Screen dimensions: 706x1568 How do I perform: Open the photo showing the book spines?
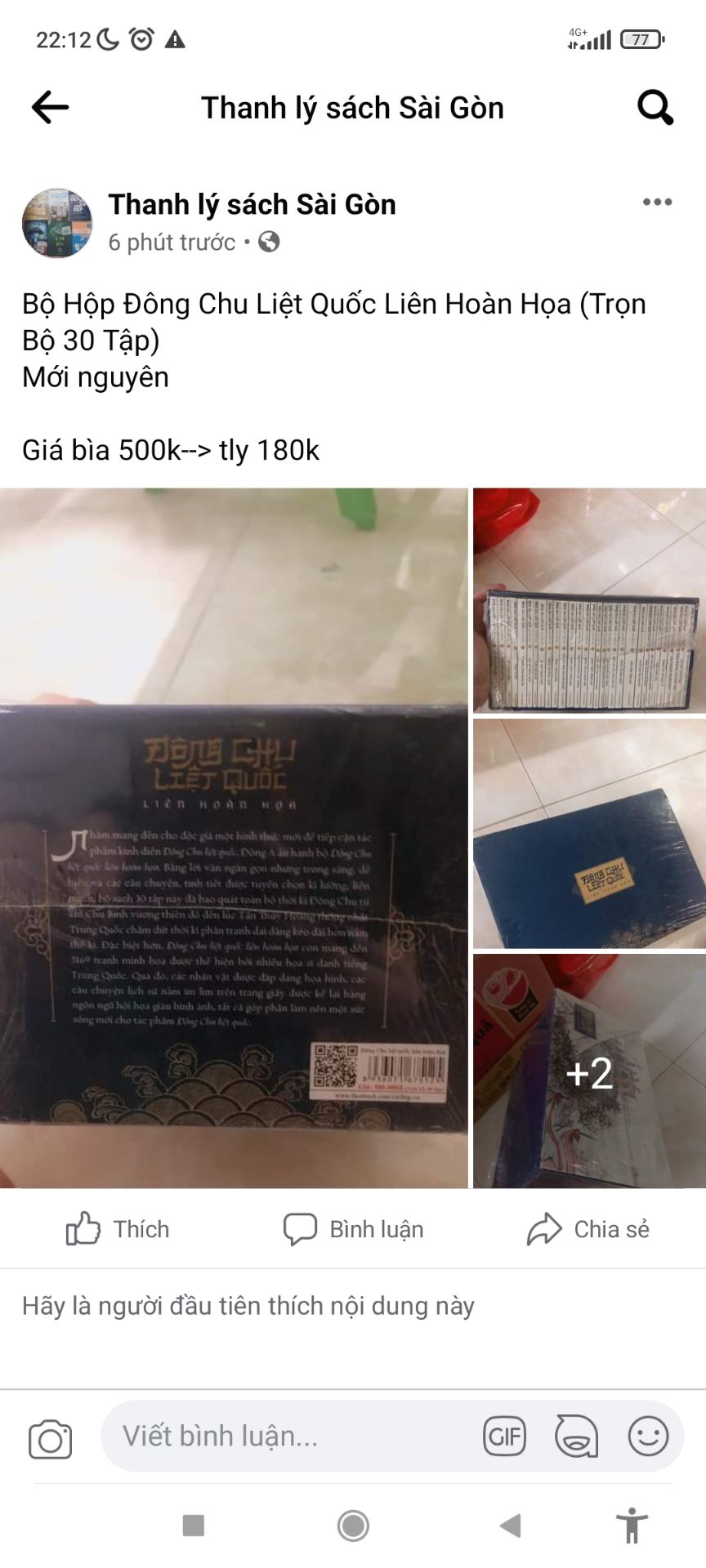point(589,601)
